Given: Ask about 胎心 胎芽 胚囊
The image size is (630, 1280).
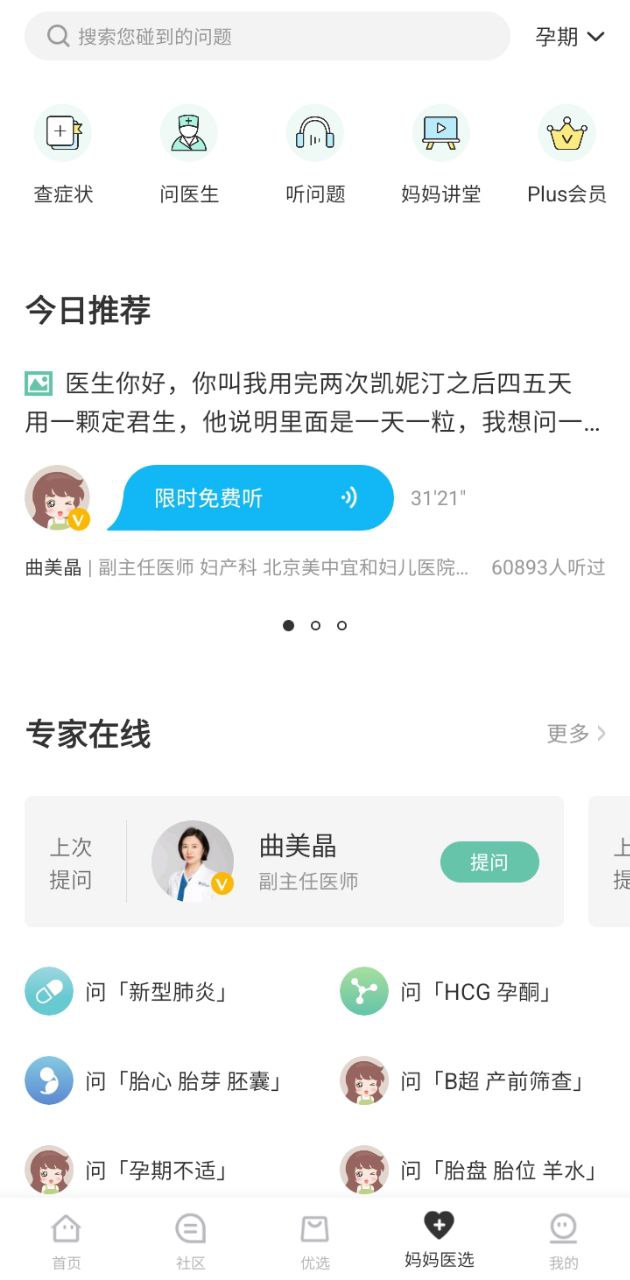Looking at the screenshot, I should click(155, 1081).
